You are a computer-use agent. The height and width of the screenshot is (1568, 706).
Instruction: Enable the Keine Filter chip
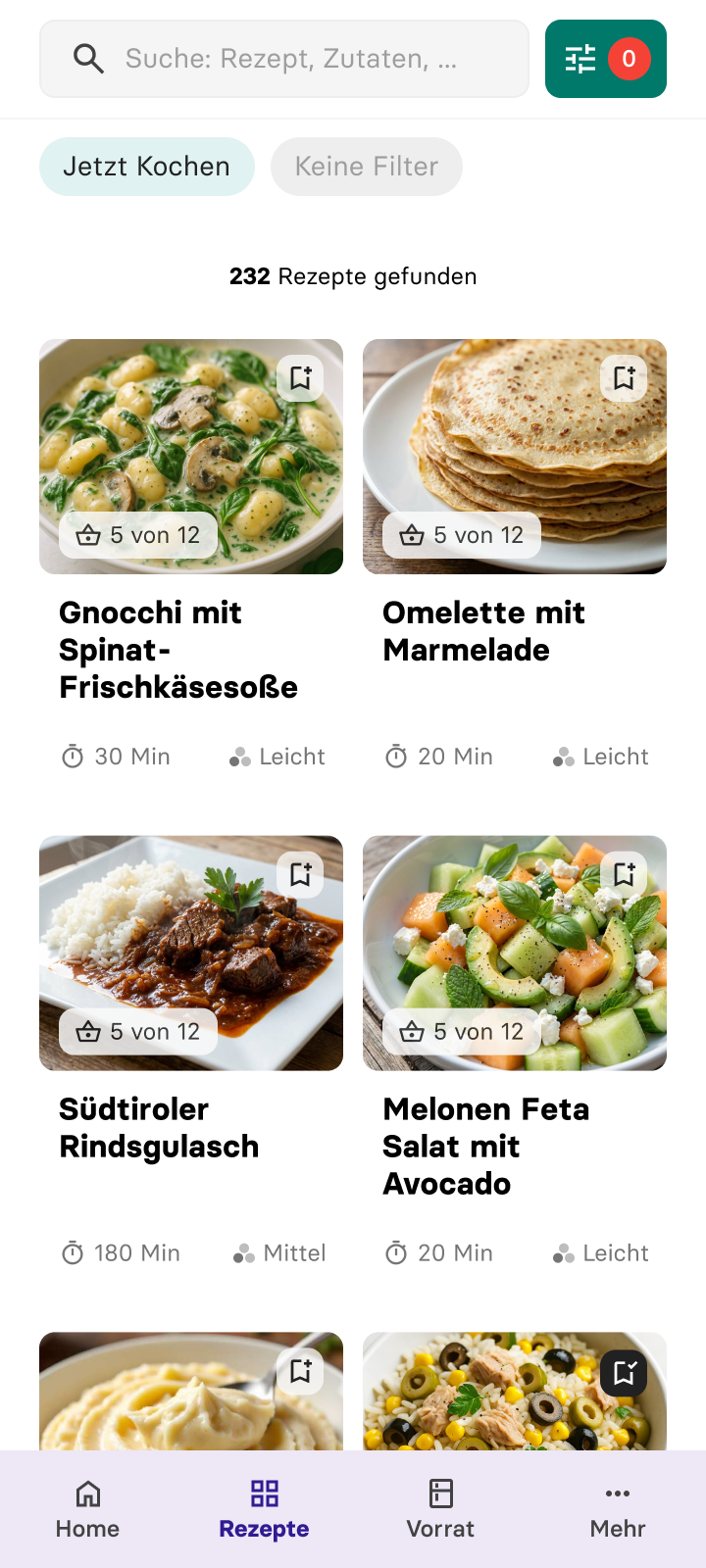point(367,167)
